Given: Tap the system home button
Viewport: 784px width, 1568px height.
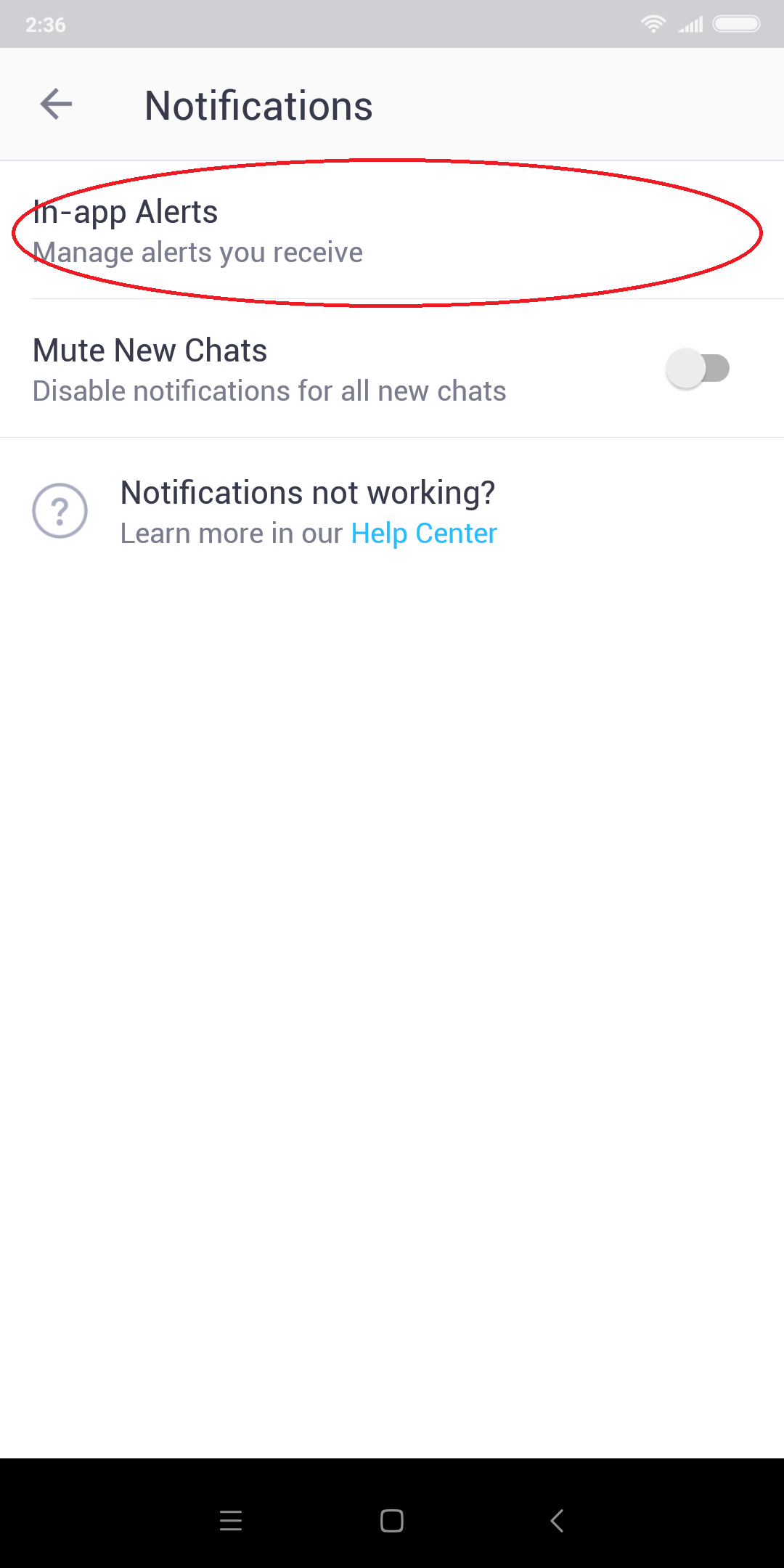Looking at the screenshot, I should point(392,1520).
